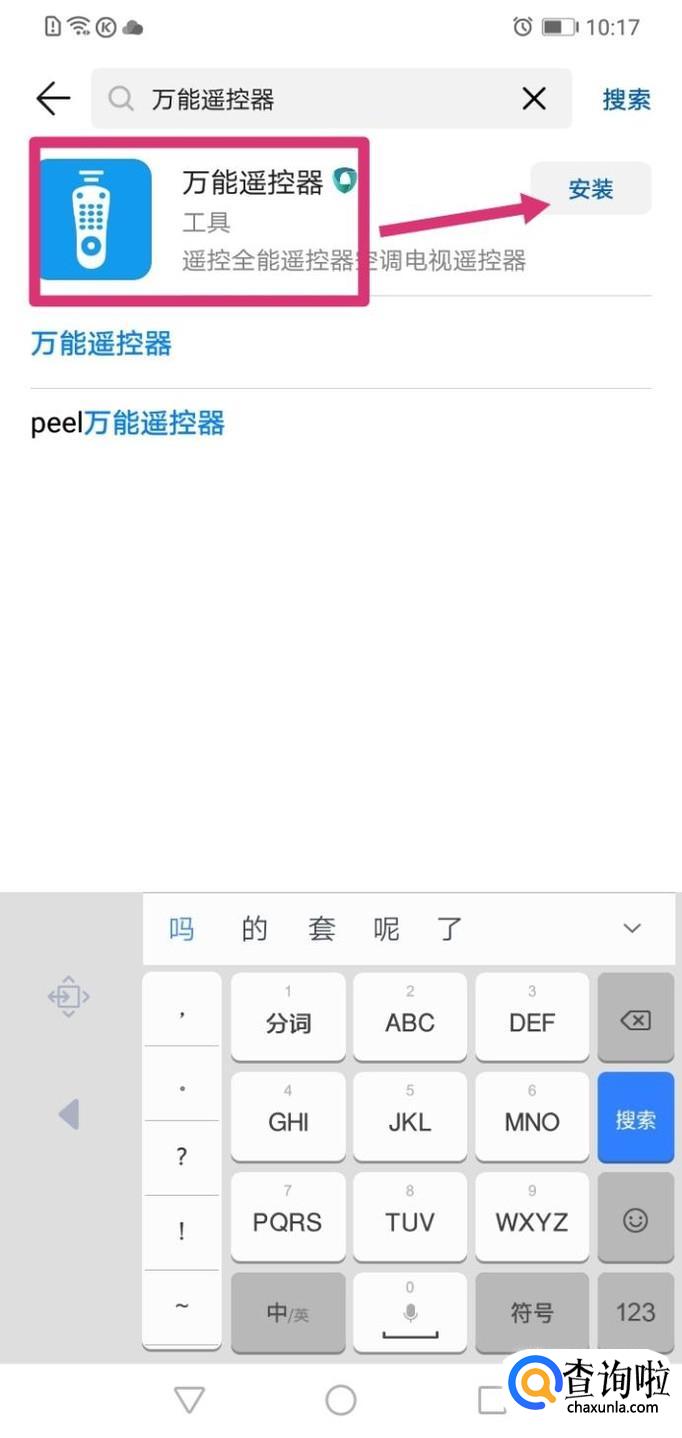This screenshot has width=682, height=1438.
Task: Hit the keyboard backspace key
Action: coord(636,1018)
